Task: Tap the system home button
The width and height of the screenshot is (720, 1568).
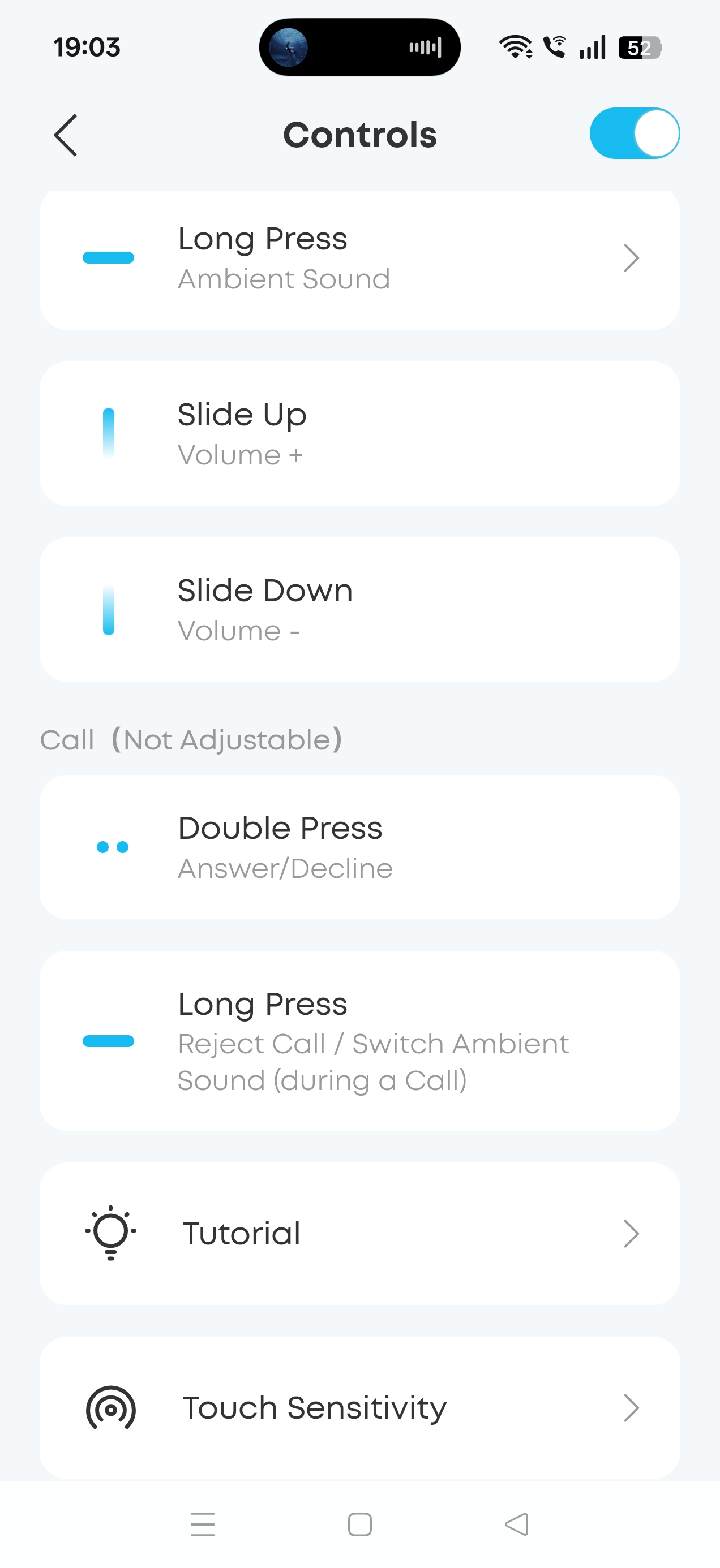Action: [x=359, y=1524]
